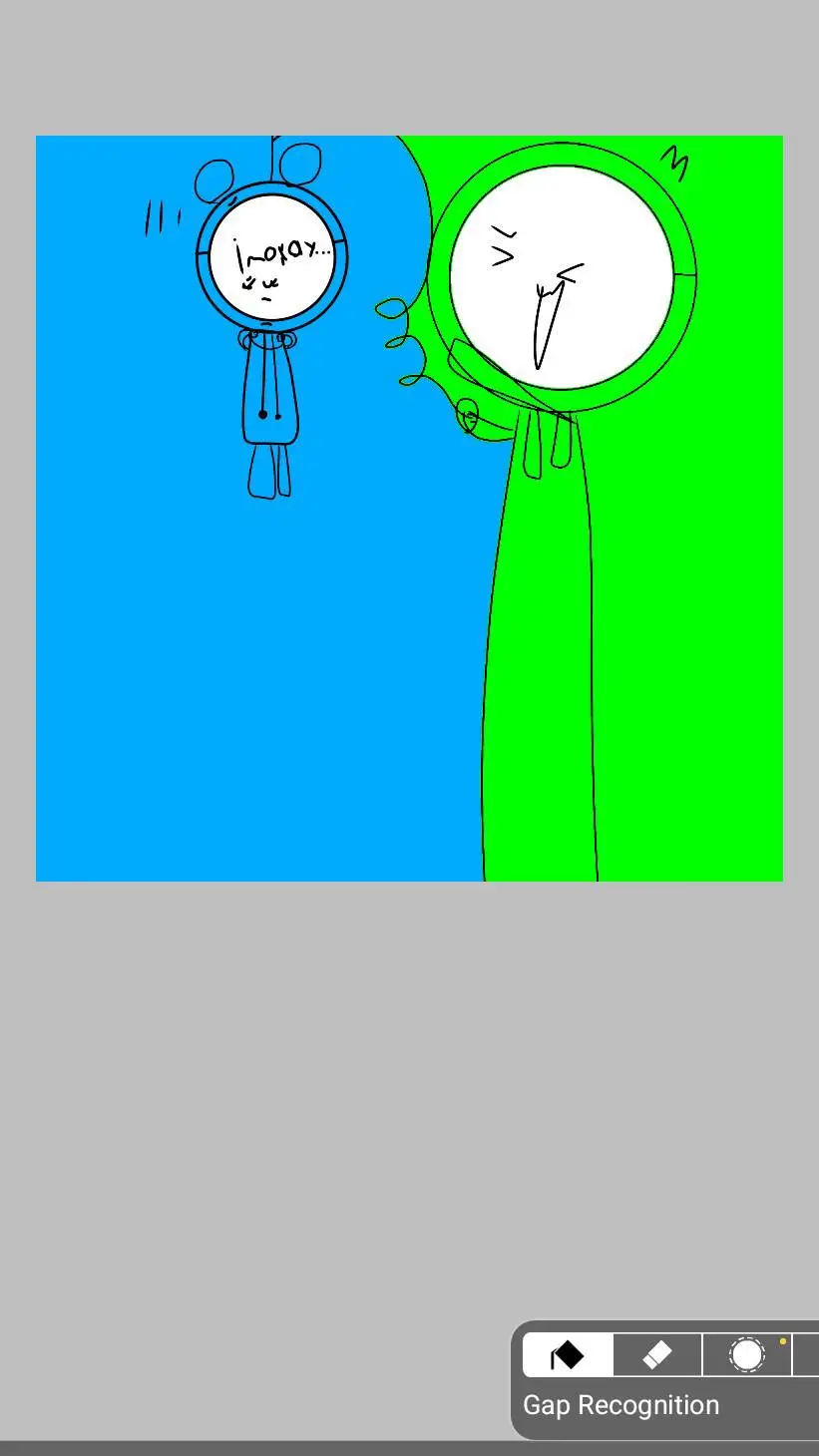819x1456 pixels.
Task: Switch to the eraser tool
Action: (x=656, y=1354)
